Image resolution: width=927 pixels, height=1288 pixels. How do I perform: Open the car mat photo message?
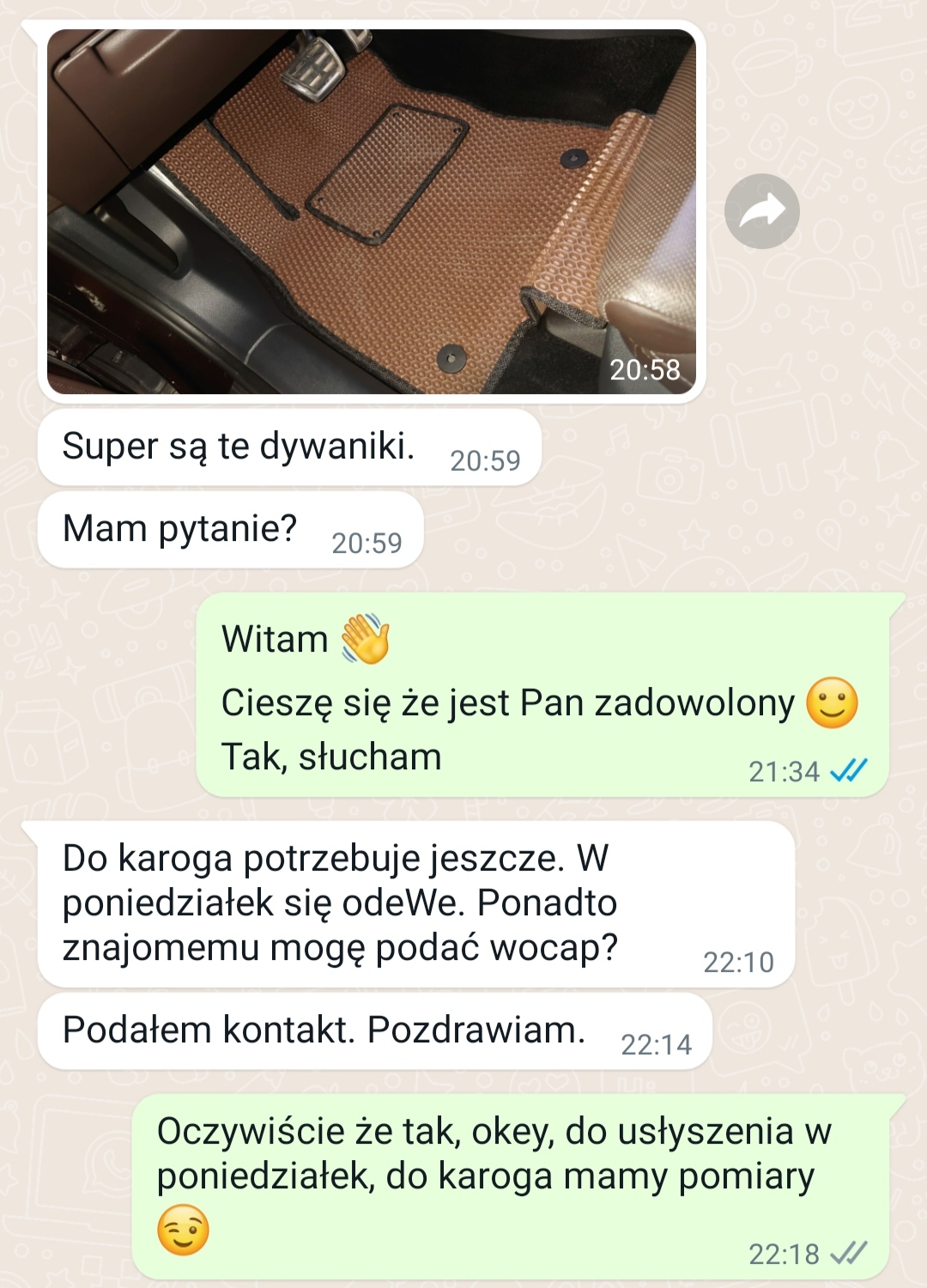point(371,211)
